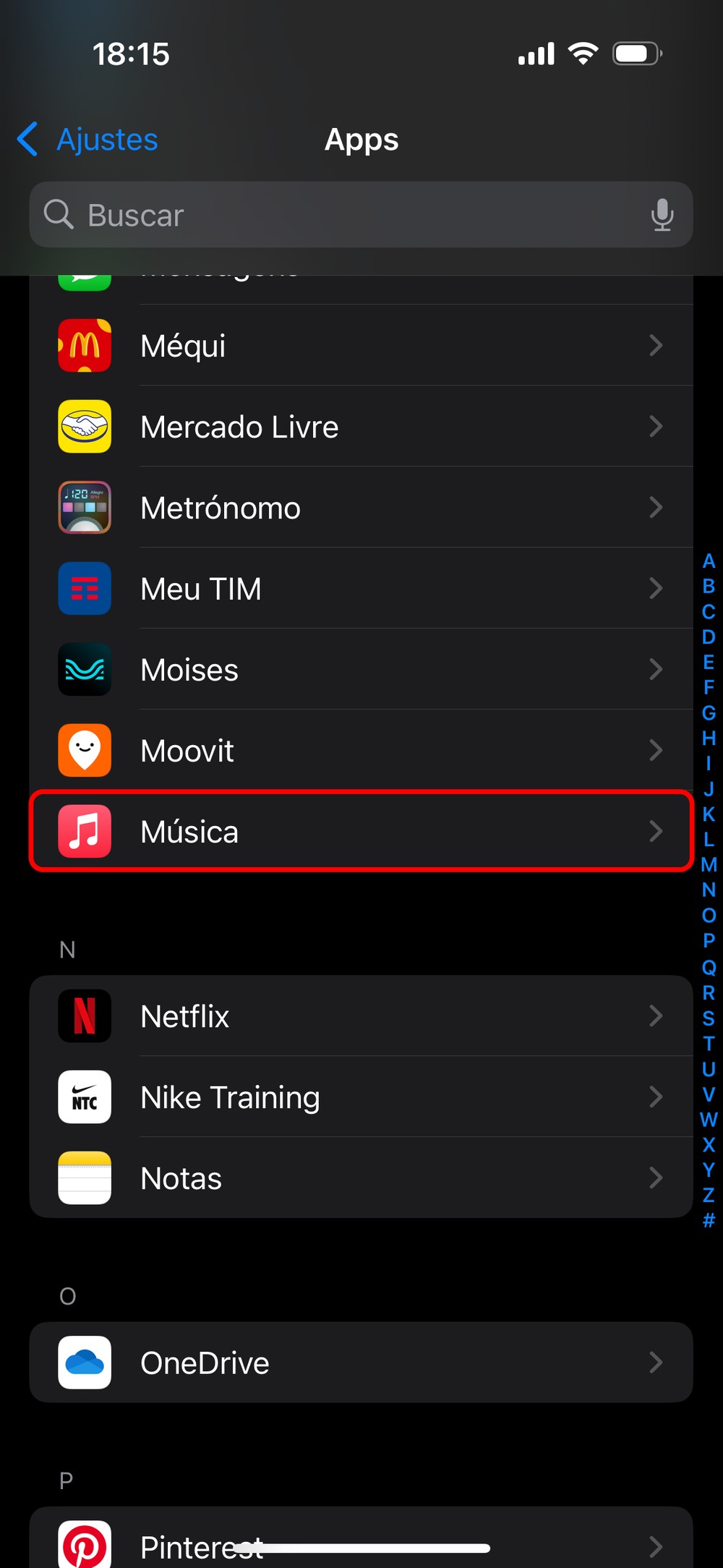Open Méqui app settings
723x1568 pixels.
361,346
